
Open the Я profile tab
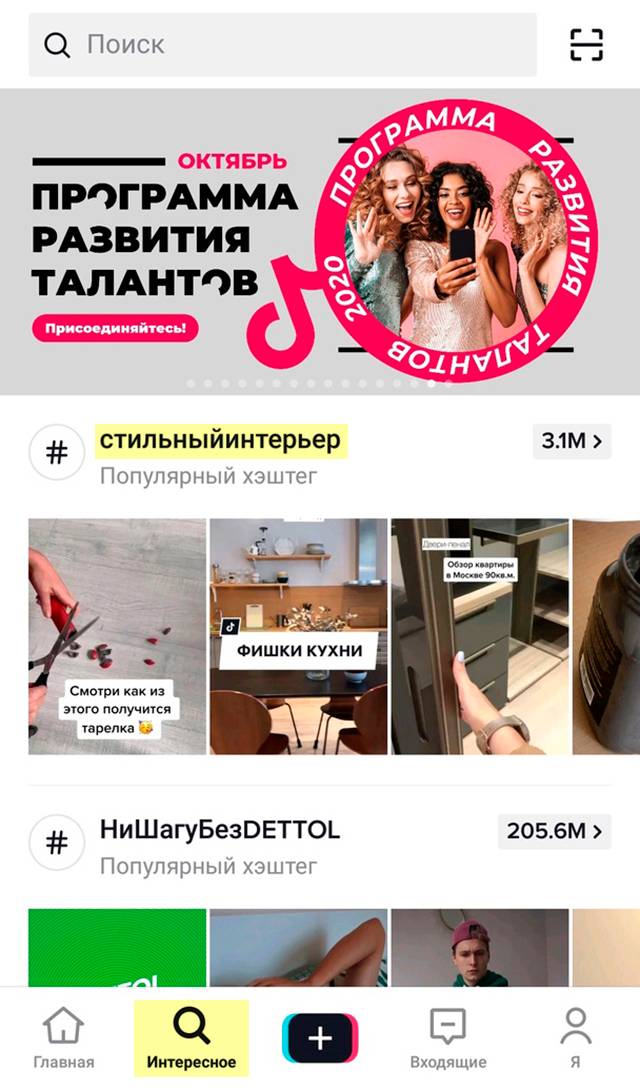(575, 1038)
